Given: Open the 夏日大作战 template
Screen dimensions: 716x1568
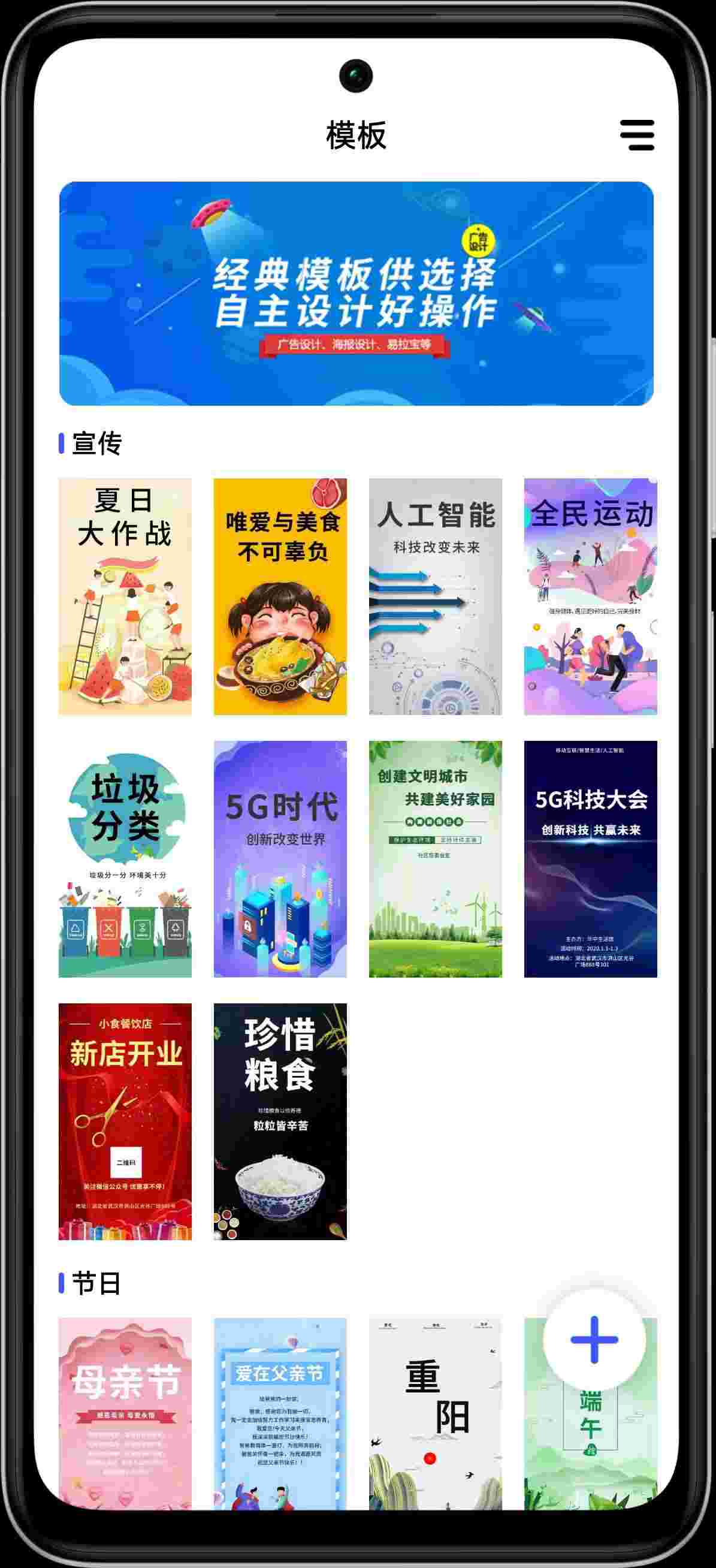Looking at the screenshot, I should point(125,596).
